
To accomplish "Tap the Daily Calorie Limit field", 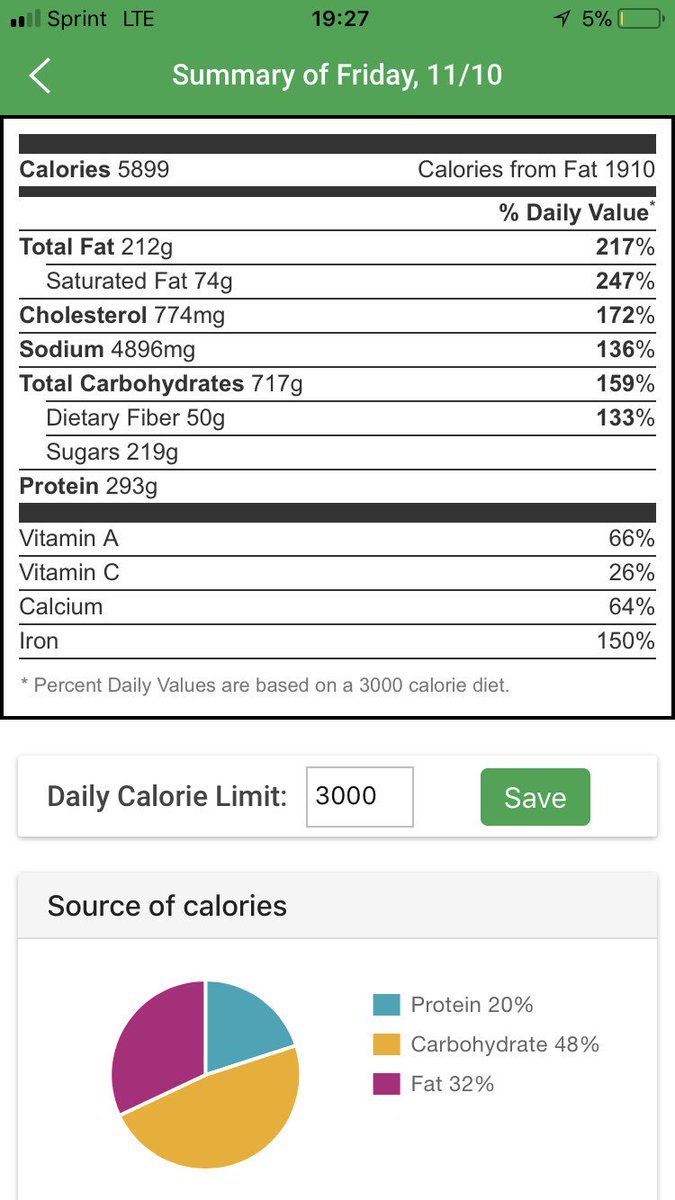I will [359, 797].
